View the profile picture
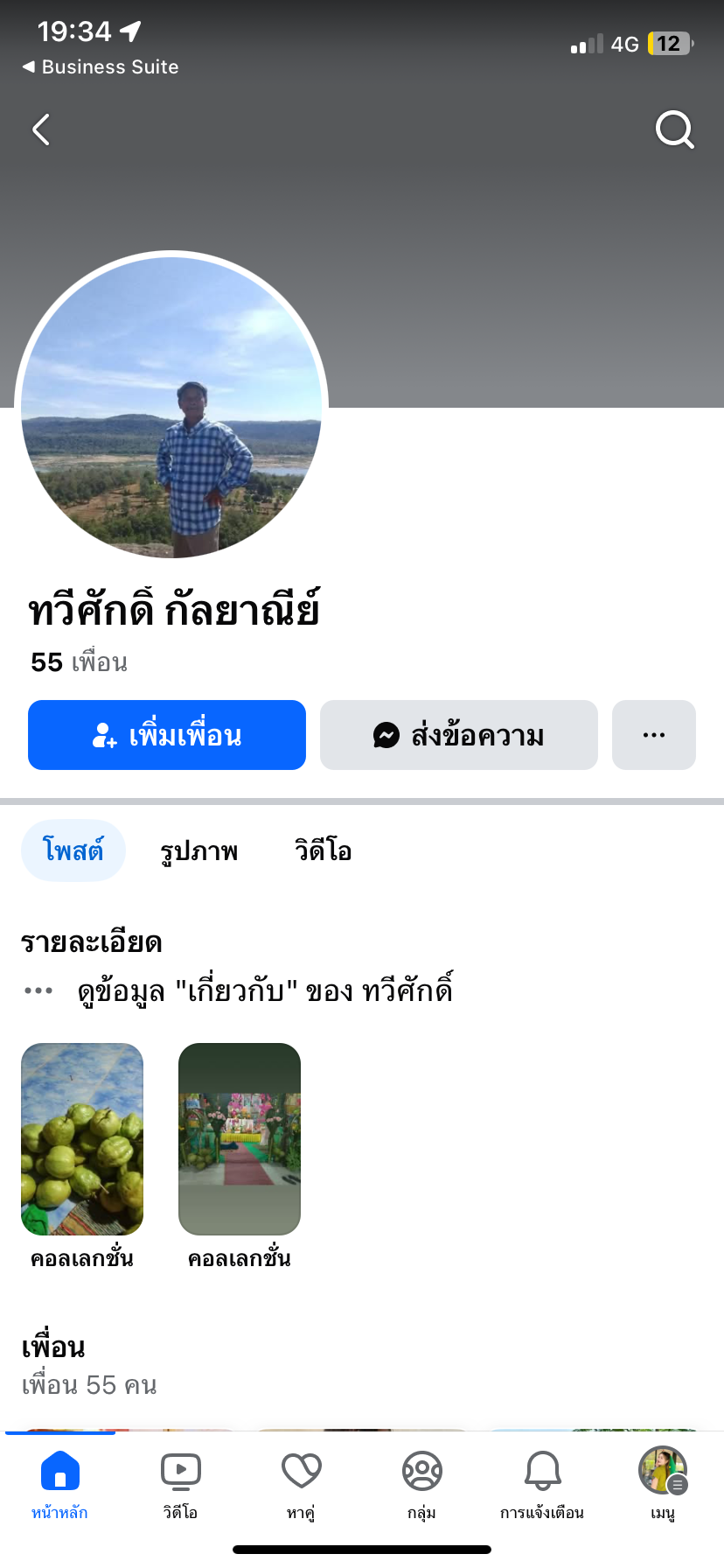Viewport: 724px width, 1568px height. tap(171, 407)
